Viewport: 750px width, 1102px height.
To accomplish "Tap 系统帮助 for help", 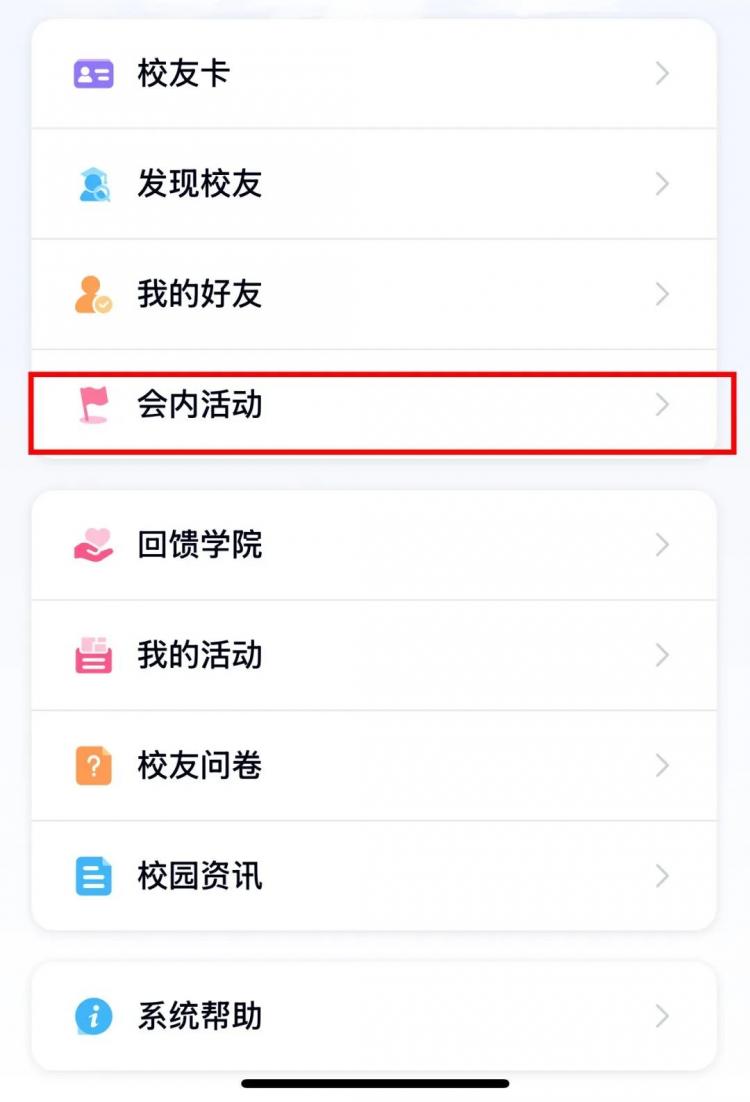I will (374, 1017).
